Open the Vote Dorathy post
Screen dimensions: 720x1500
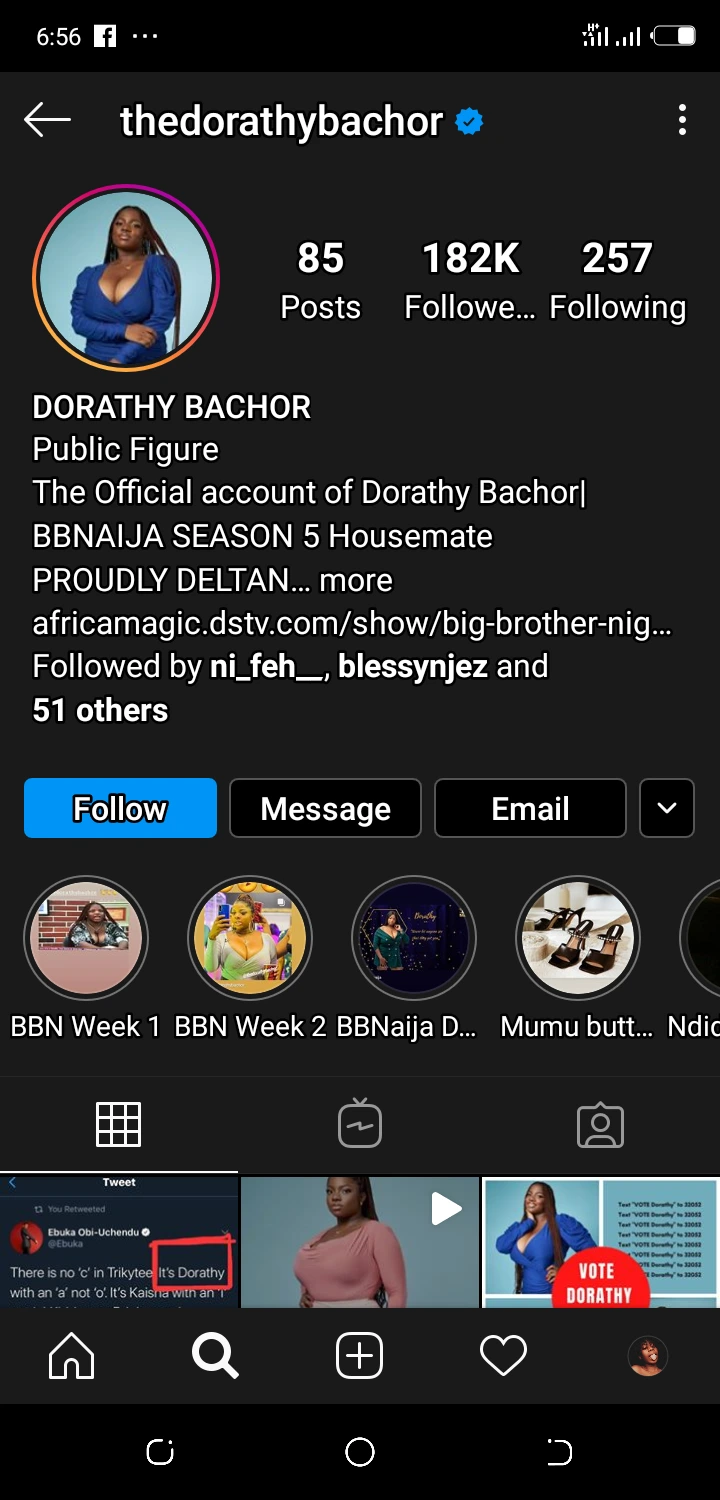(600, 1242)
